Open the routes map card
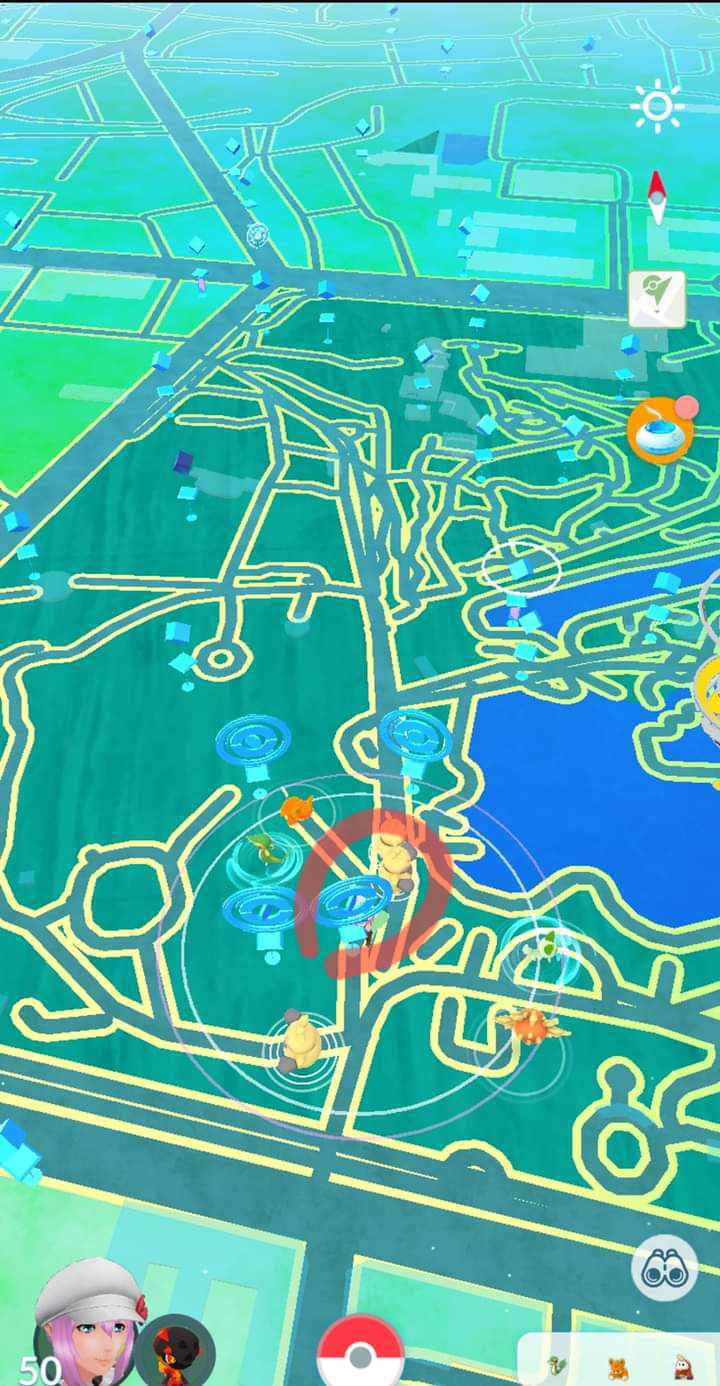The width and height of the screenshot is (720, 1386). coord(657,298)
